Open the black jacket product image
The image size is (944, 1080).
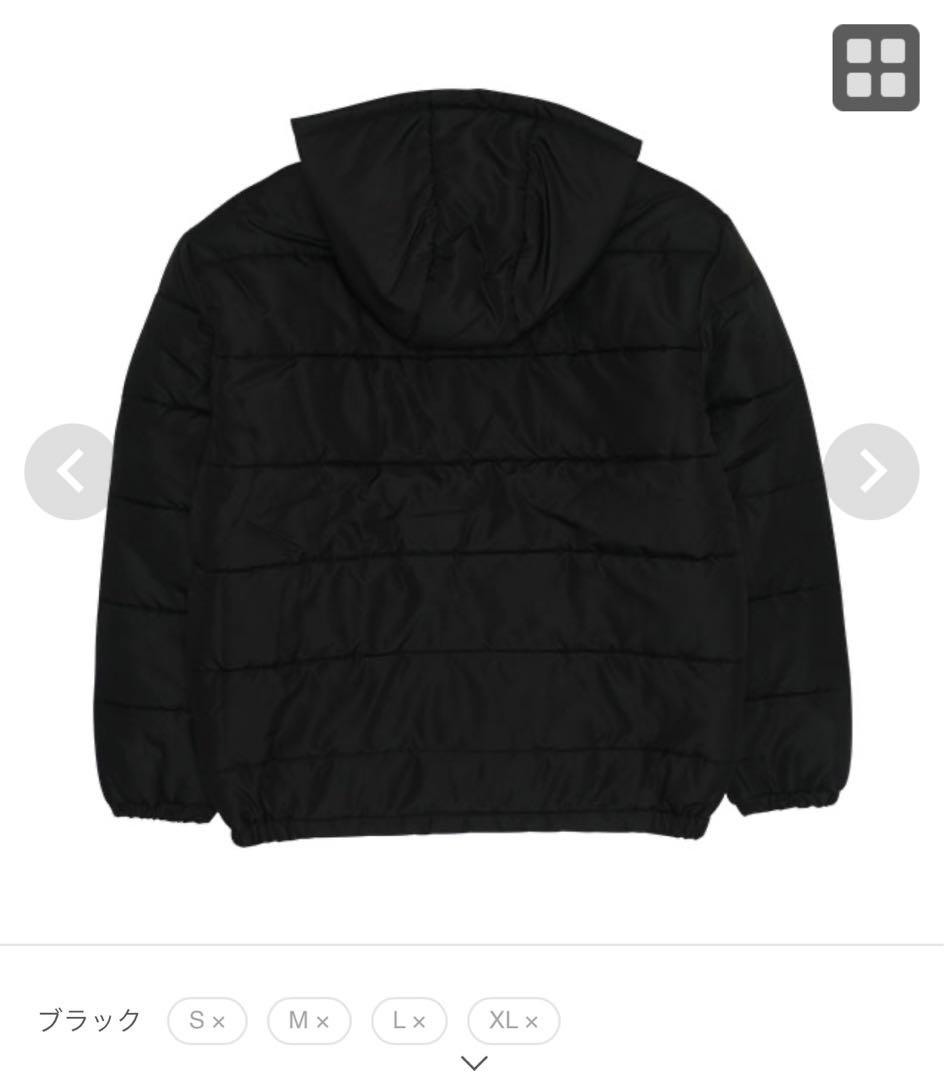pos(472,468)
